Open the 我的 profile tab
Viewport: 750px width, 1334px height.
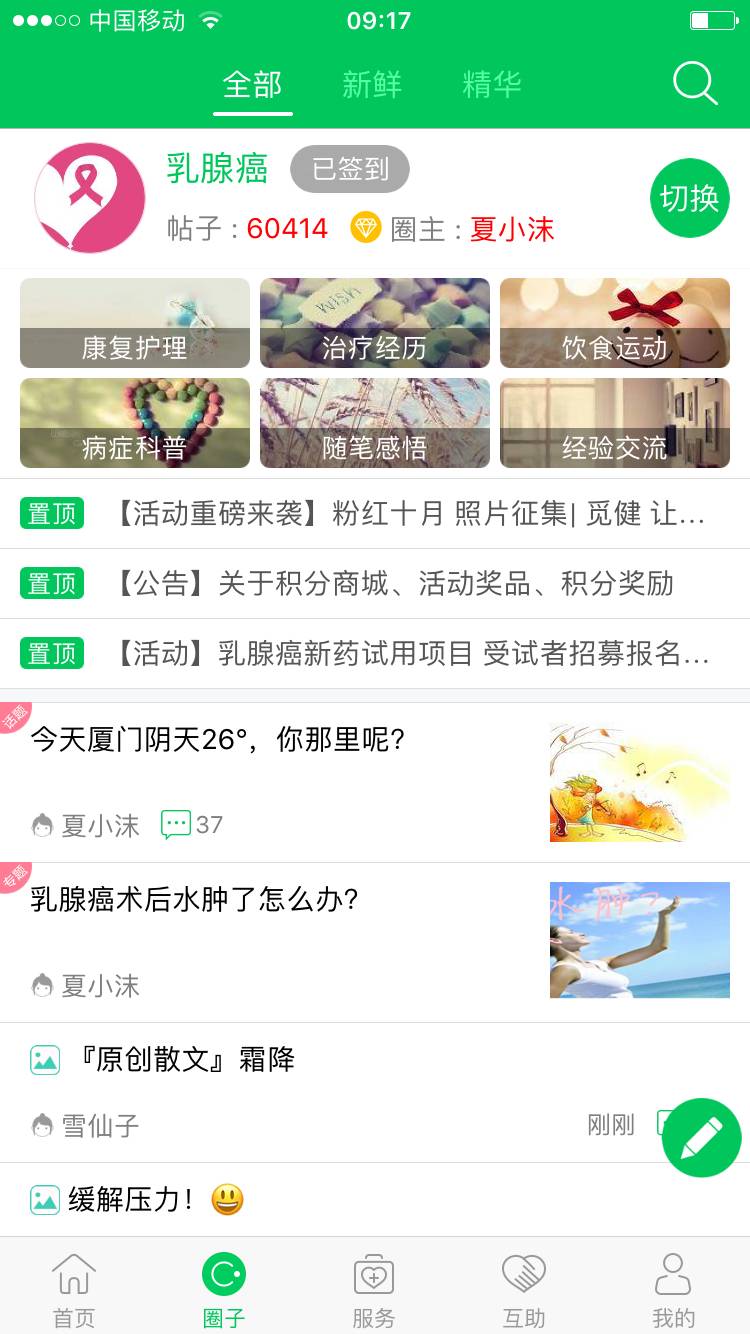click(x=673, y=1288)
